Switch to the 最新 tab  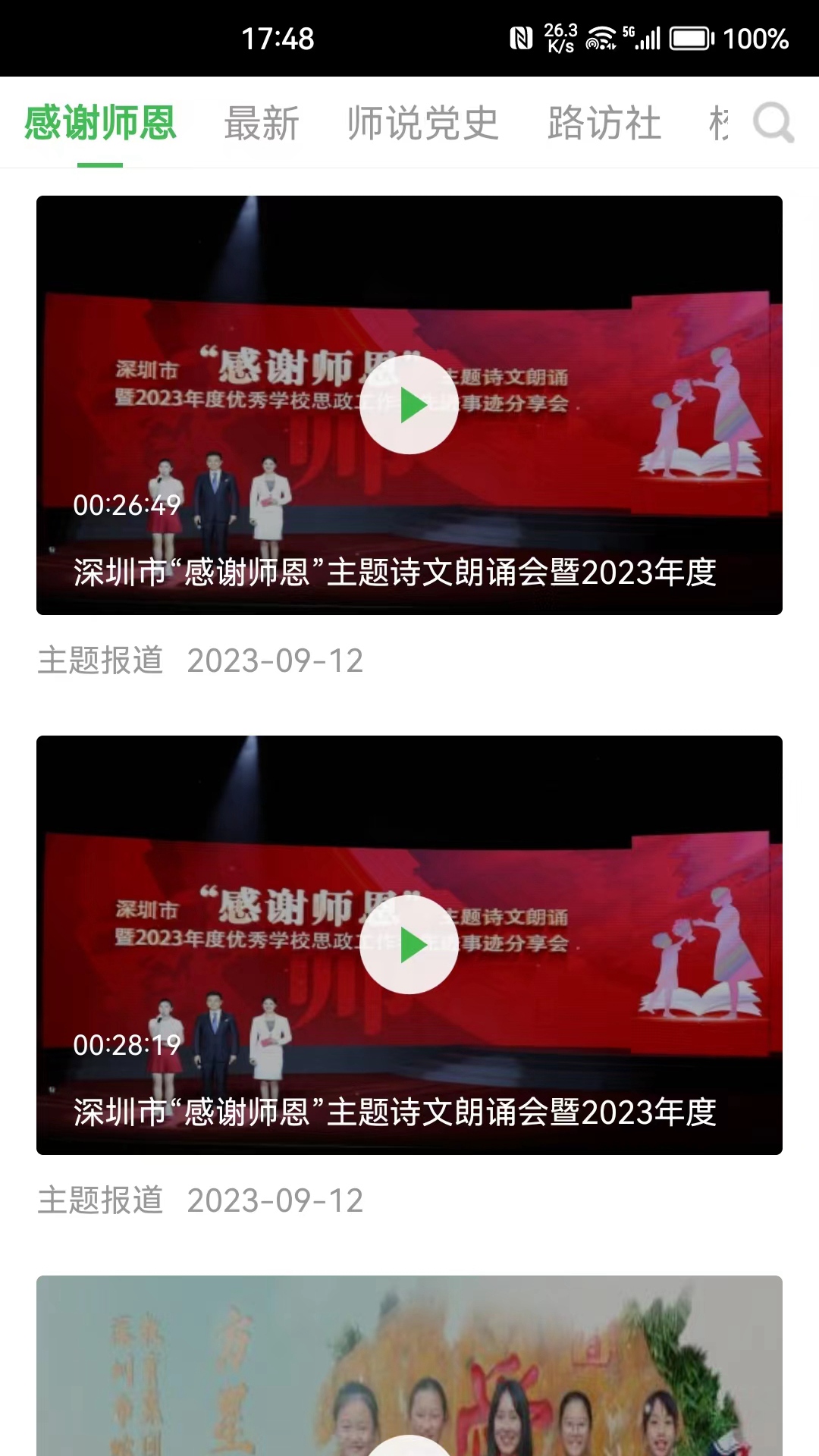pos(262,124)
